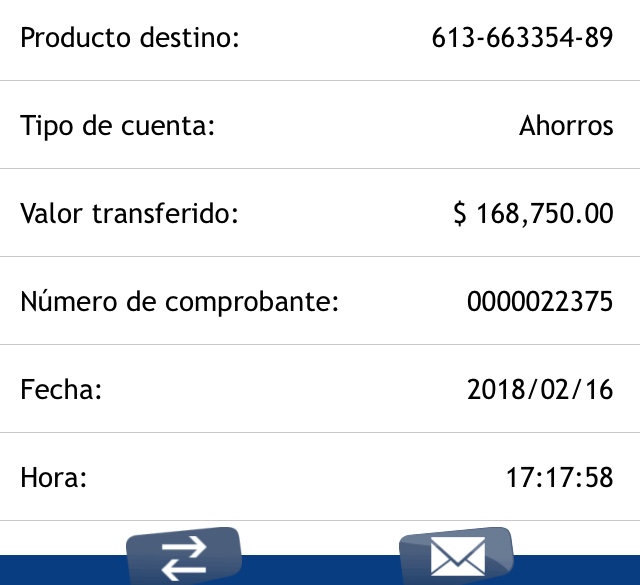640x585 pixels.
Task: Send the receipt by email envelope
Action: pos(456,556)
